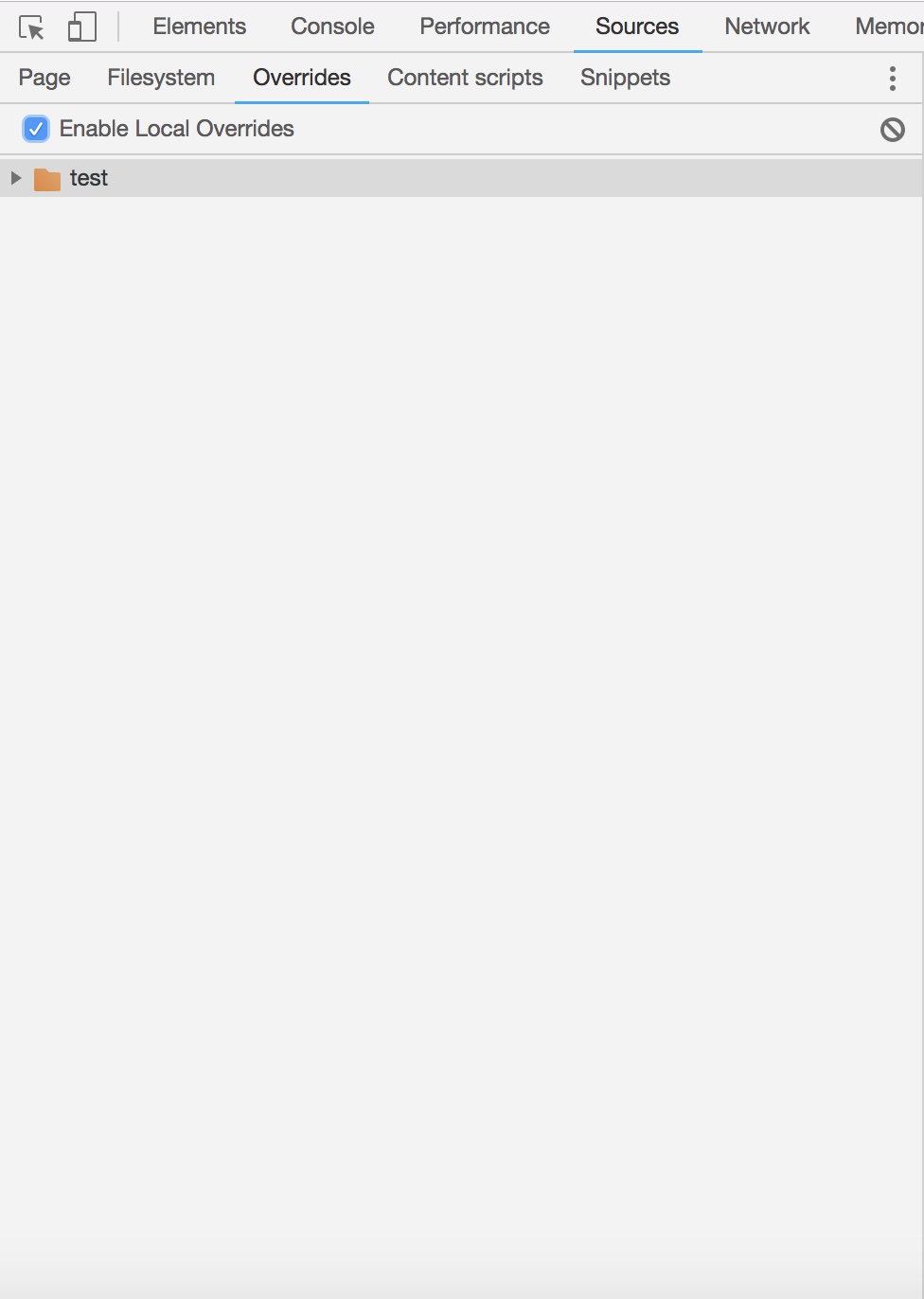Select the Sources panel tab
Image resolution: width=924 pixels, height=1299 pixels.
pos(636,27)
